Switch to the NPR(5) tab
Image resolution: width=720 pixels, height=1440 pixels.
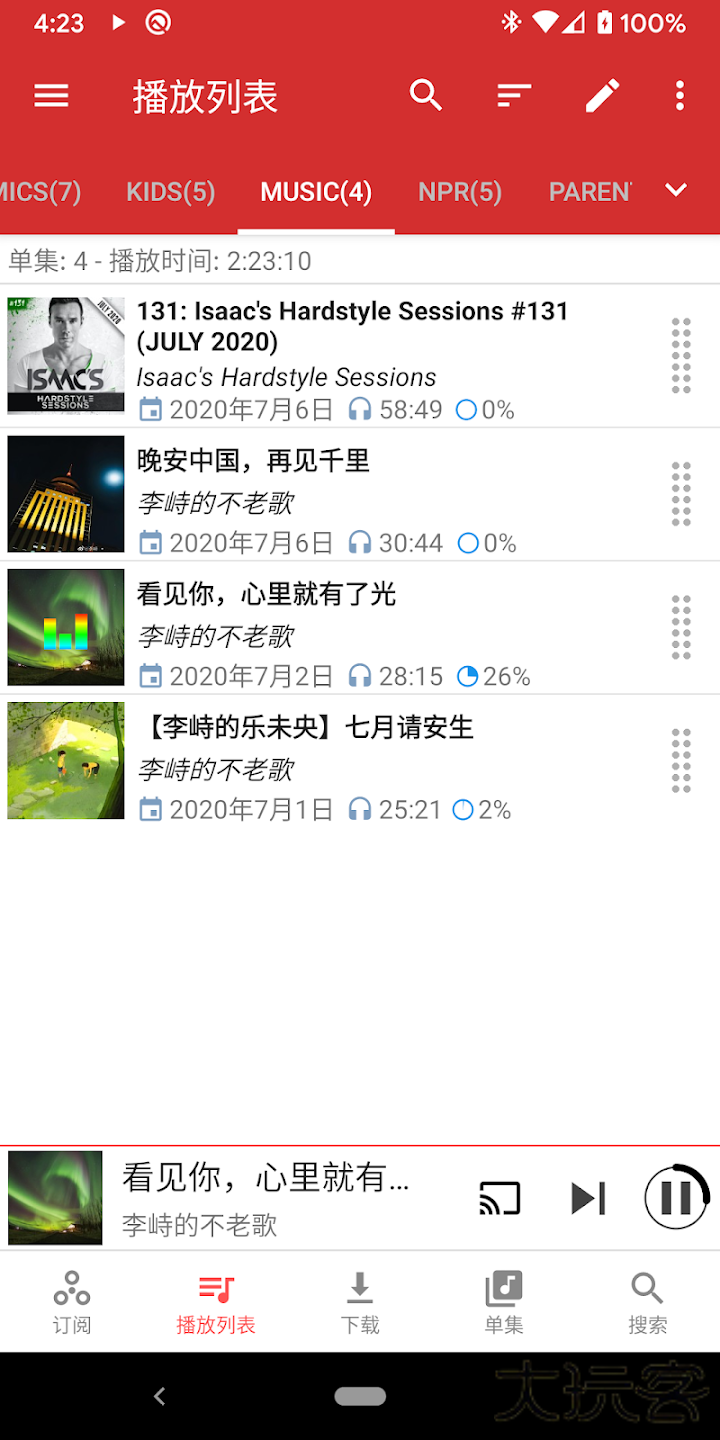pyautogui.click(x=460, y=192)
